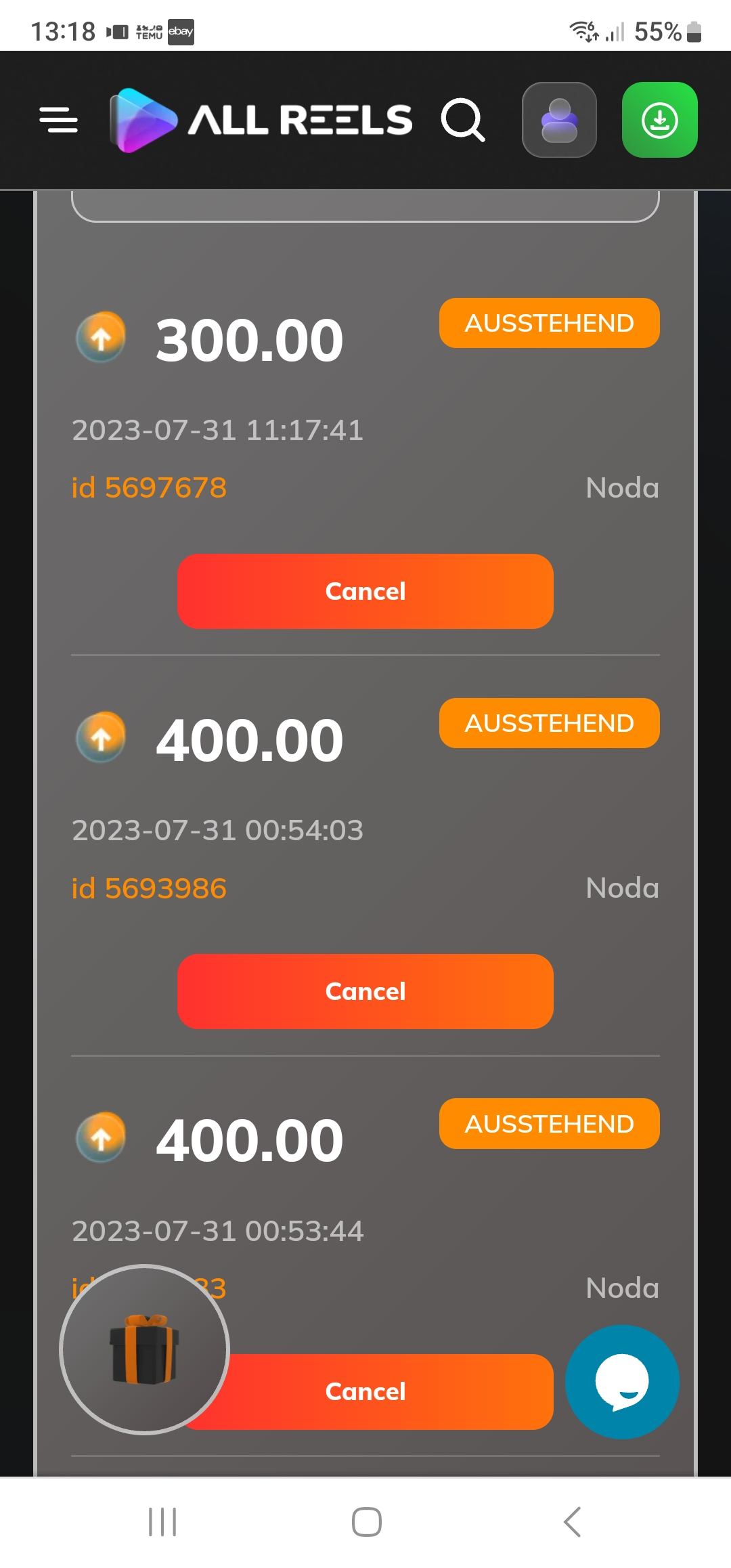This screenshot has height=1568, width=731.
Task: Go to the phone home screen
Action: (x=366, y=1522)
